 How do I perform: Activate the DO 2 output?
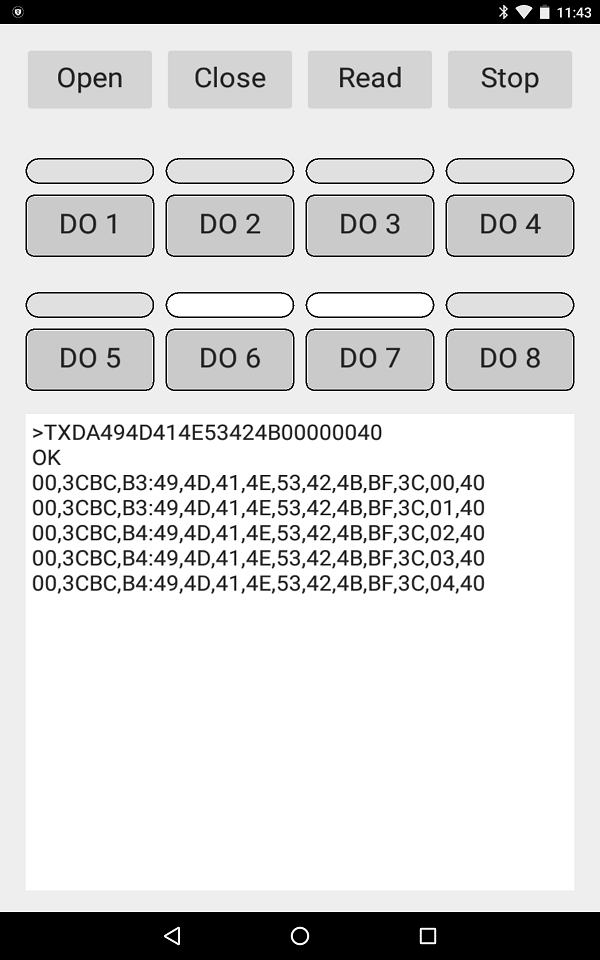click(230, 225)
